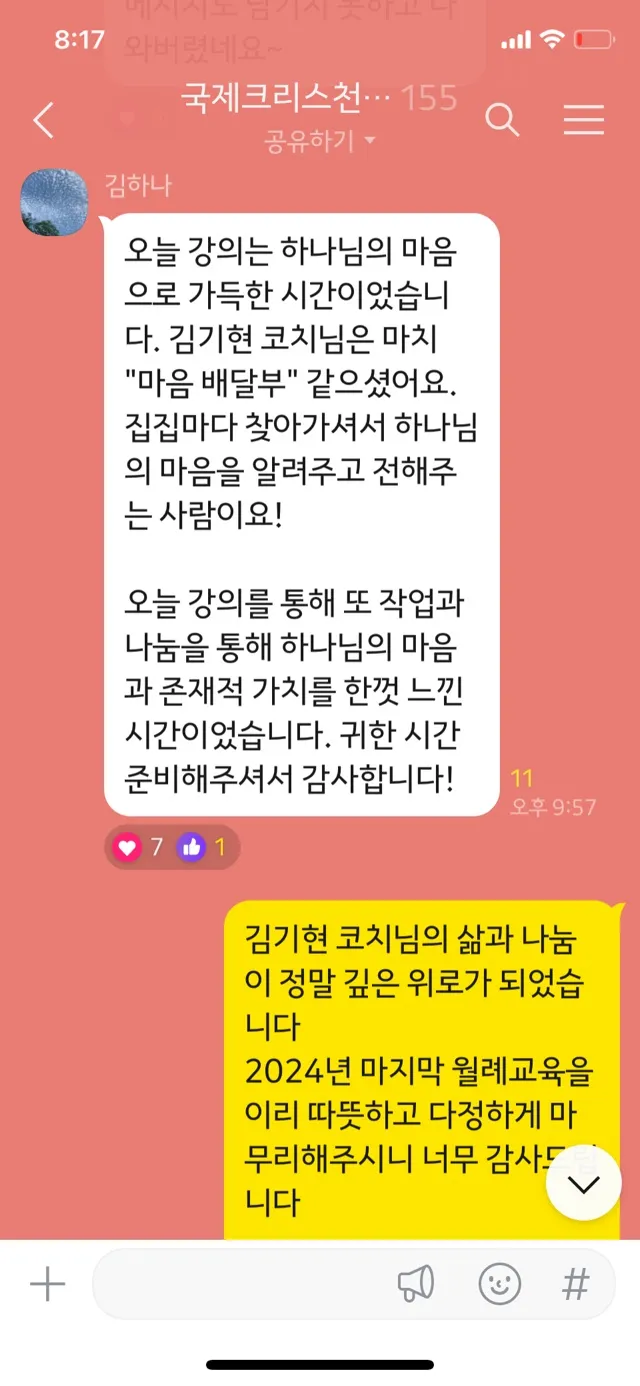Tap the heart reaction under 김하나's message

pos(128,848)
